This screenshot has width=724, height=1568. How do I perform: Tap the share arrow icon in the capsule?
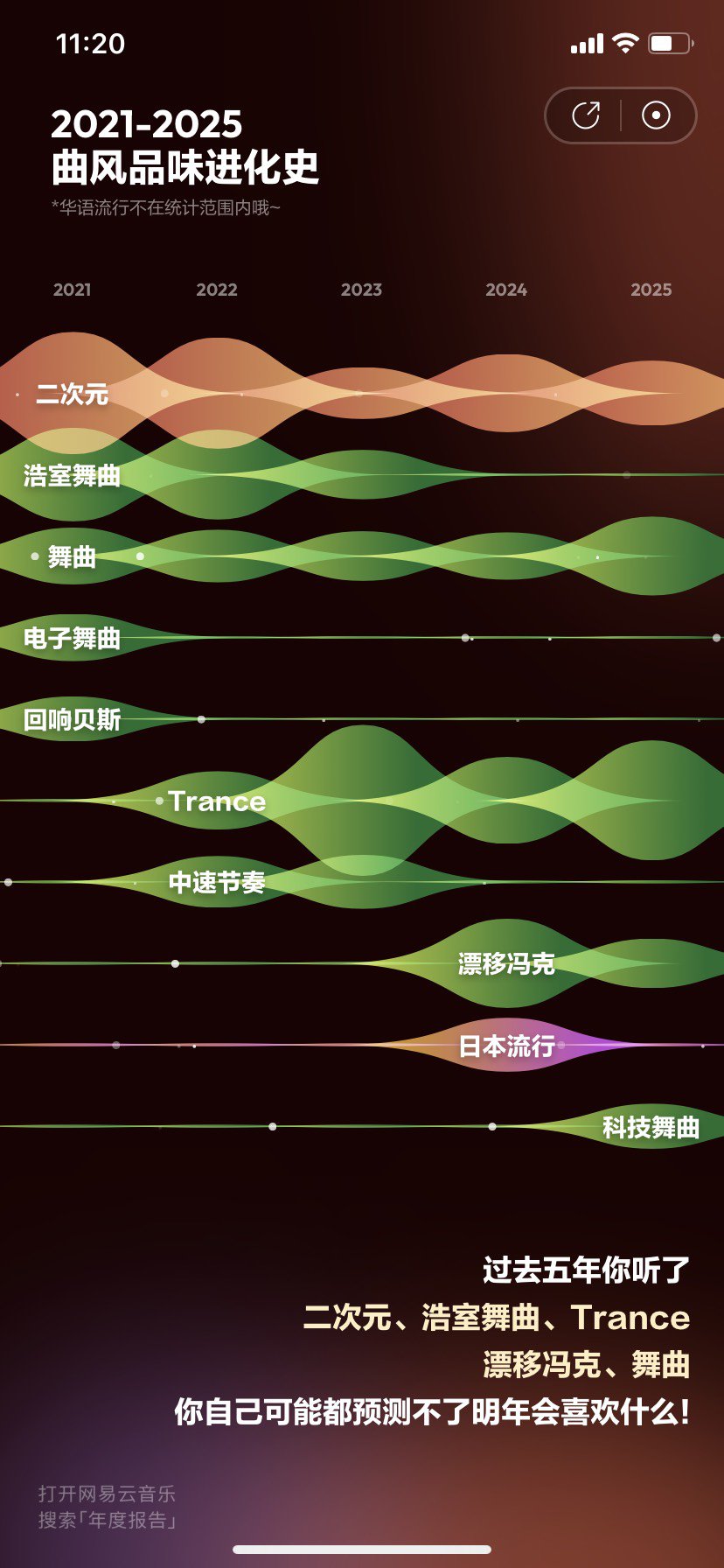[587, 115]
